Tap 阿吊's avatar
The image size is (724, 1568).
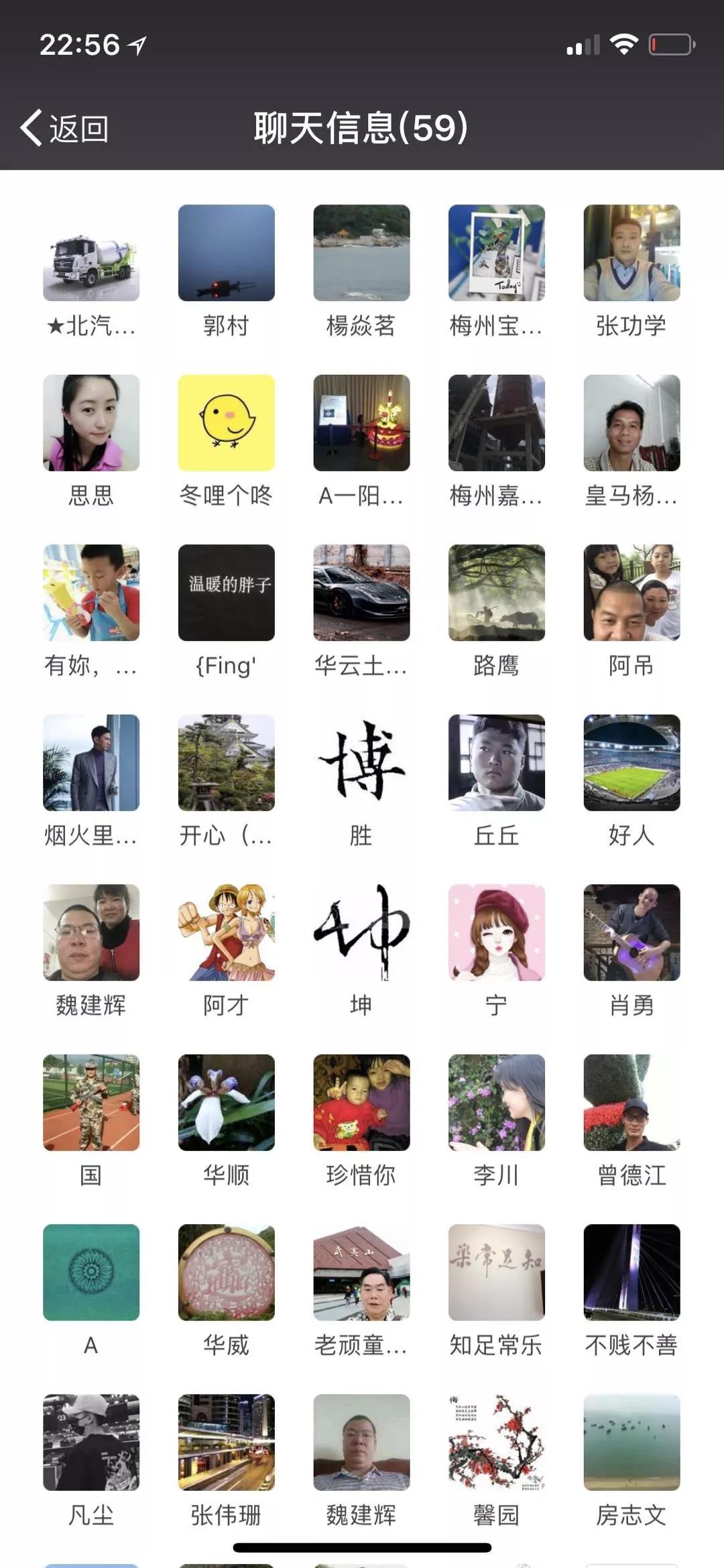631,593
